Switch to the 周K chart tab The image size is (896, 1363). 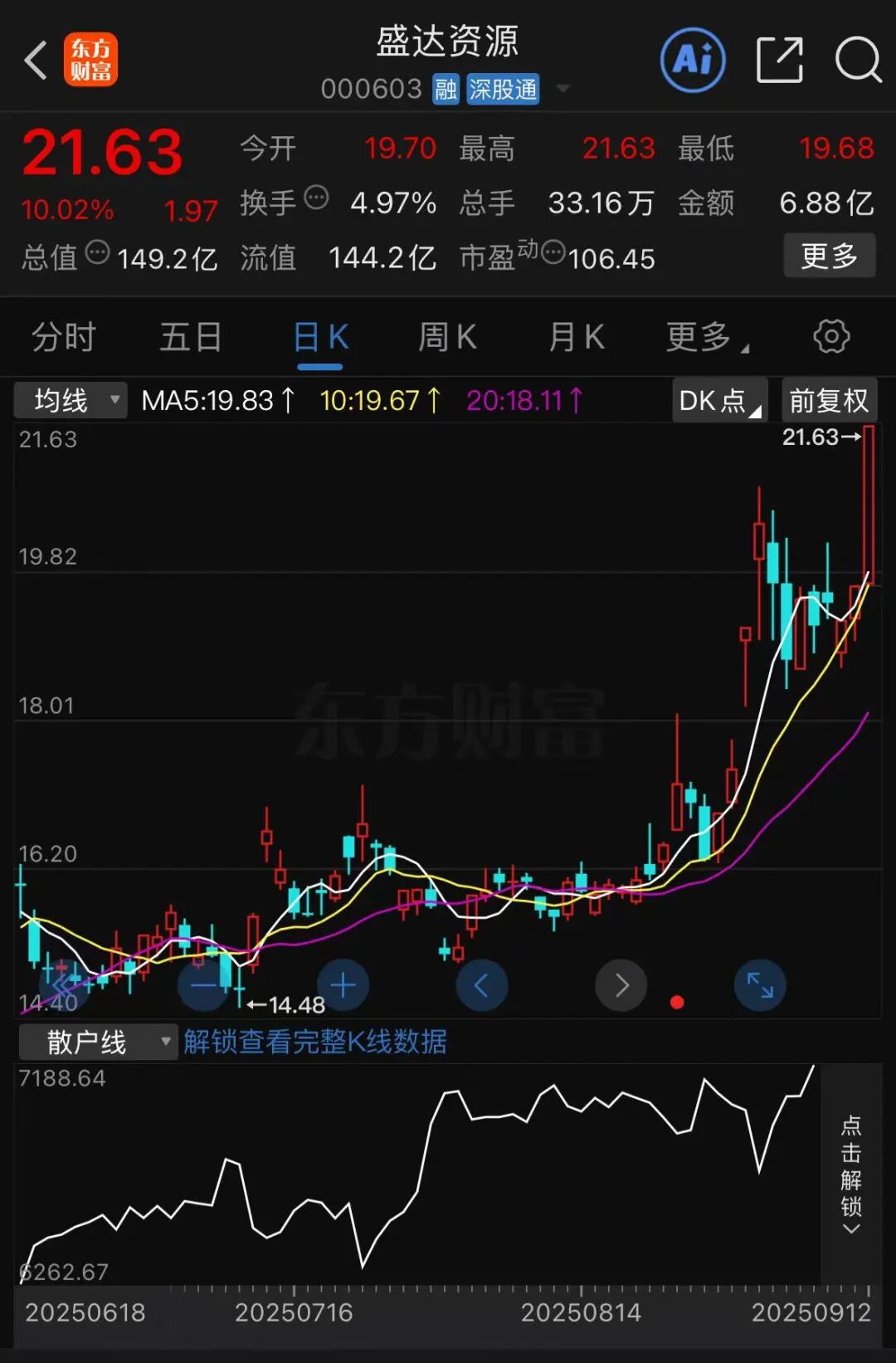click(x=447, y=338)
